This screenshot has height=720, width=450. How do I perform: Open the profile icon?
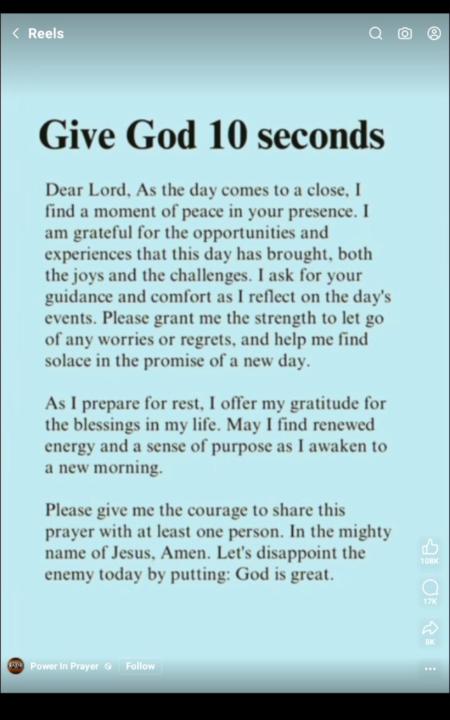pyautogui.click(x=434, y=34)
